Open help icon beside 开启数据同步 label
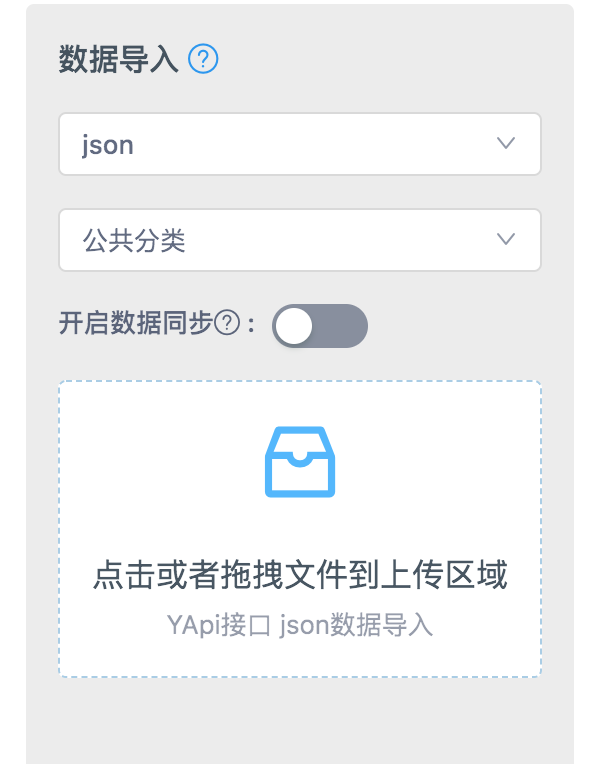The width and height of the screenshot is (604, 764). tap(228, 324)
